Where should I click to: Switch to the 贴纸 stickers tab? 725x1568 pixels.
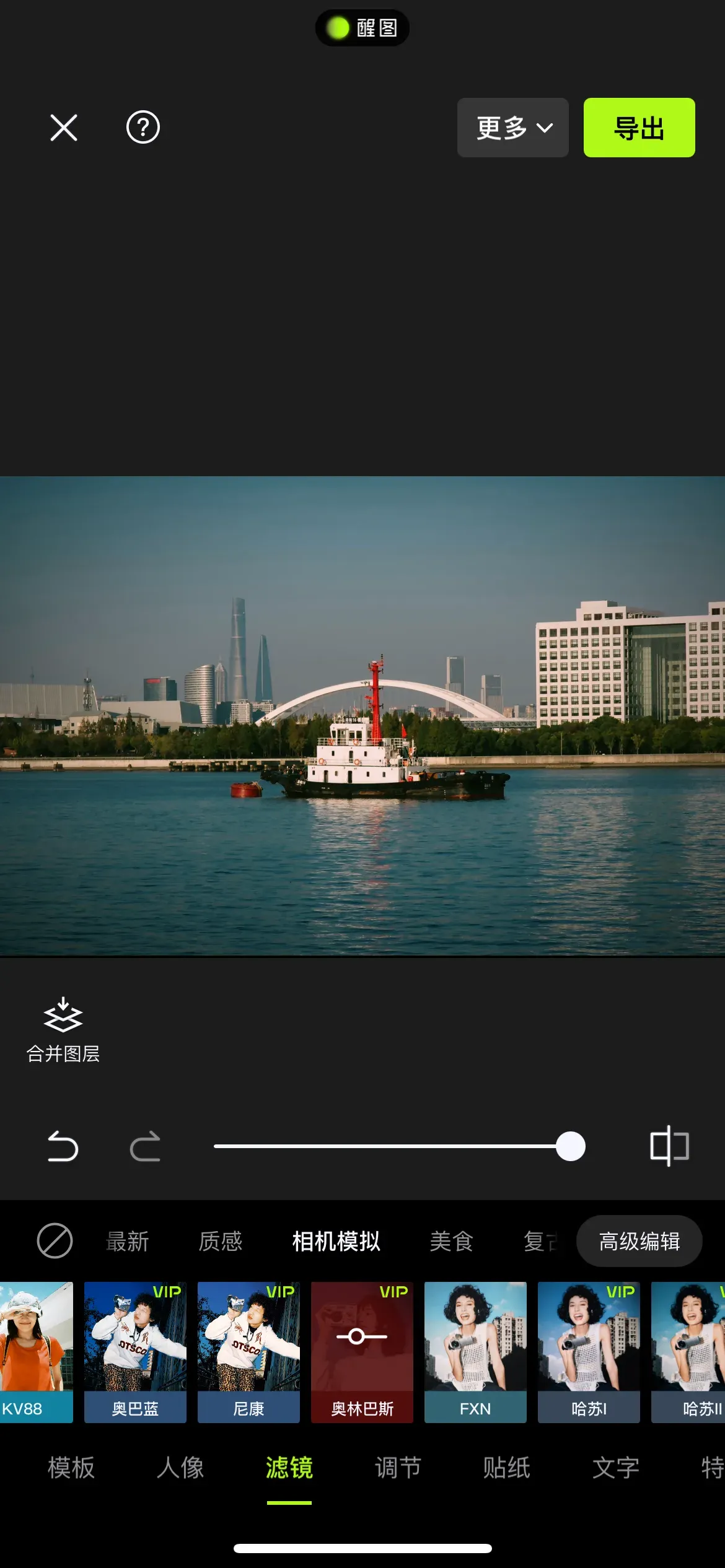(506, 1468)
